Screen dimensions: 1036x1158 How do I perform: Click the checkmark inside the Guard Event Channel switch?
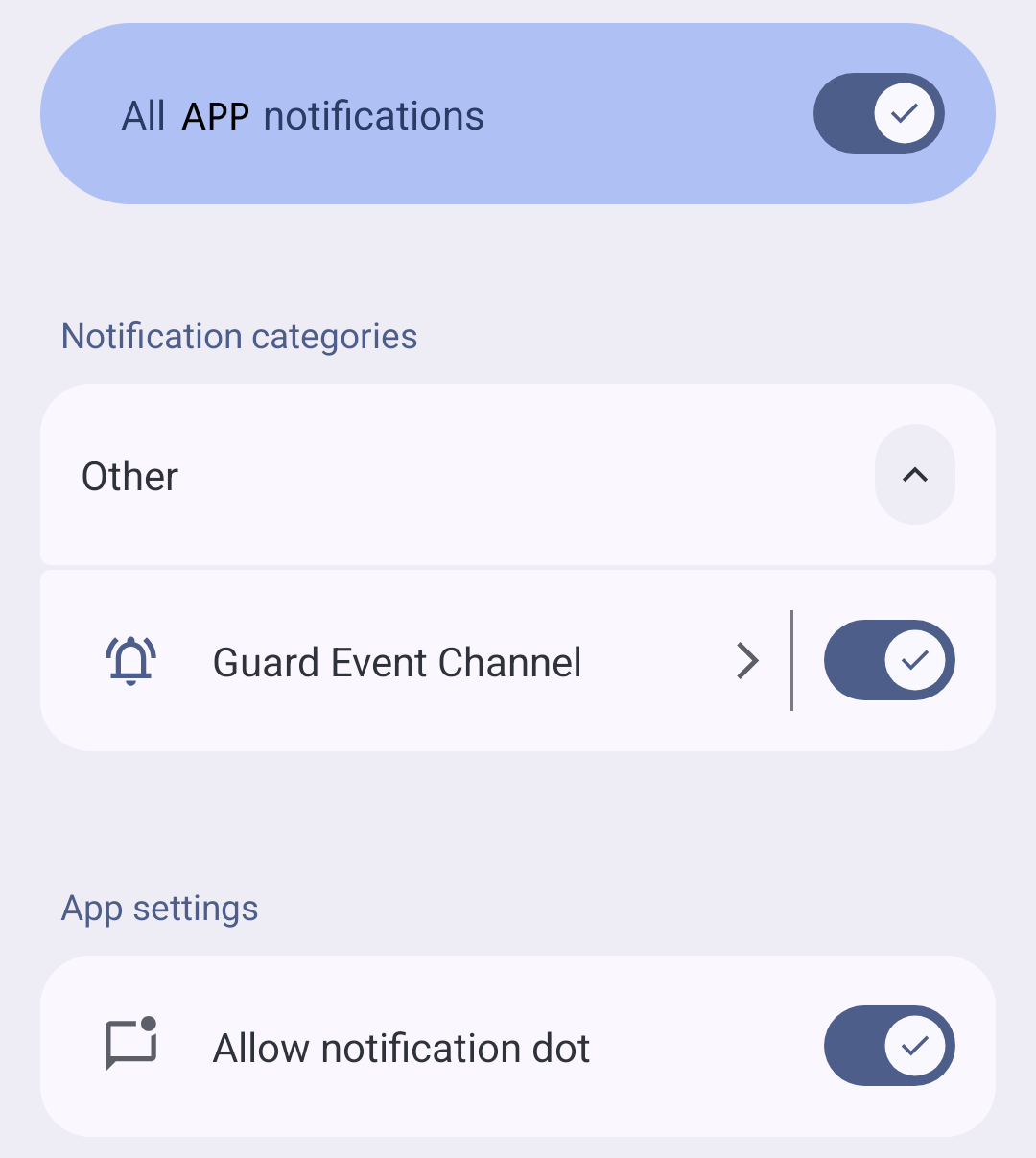click(915, 660)
